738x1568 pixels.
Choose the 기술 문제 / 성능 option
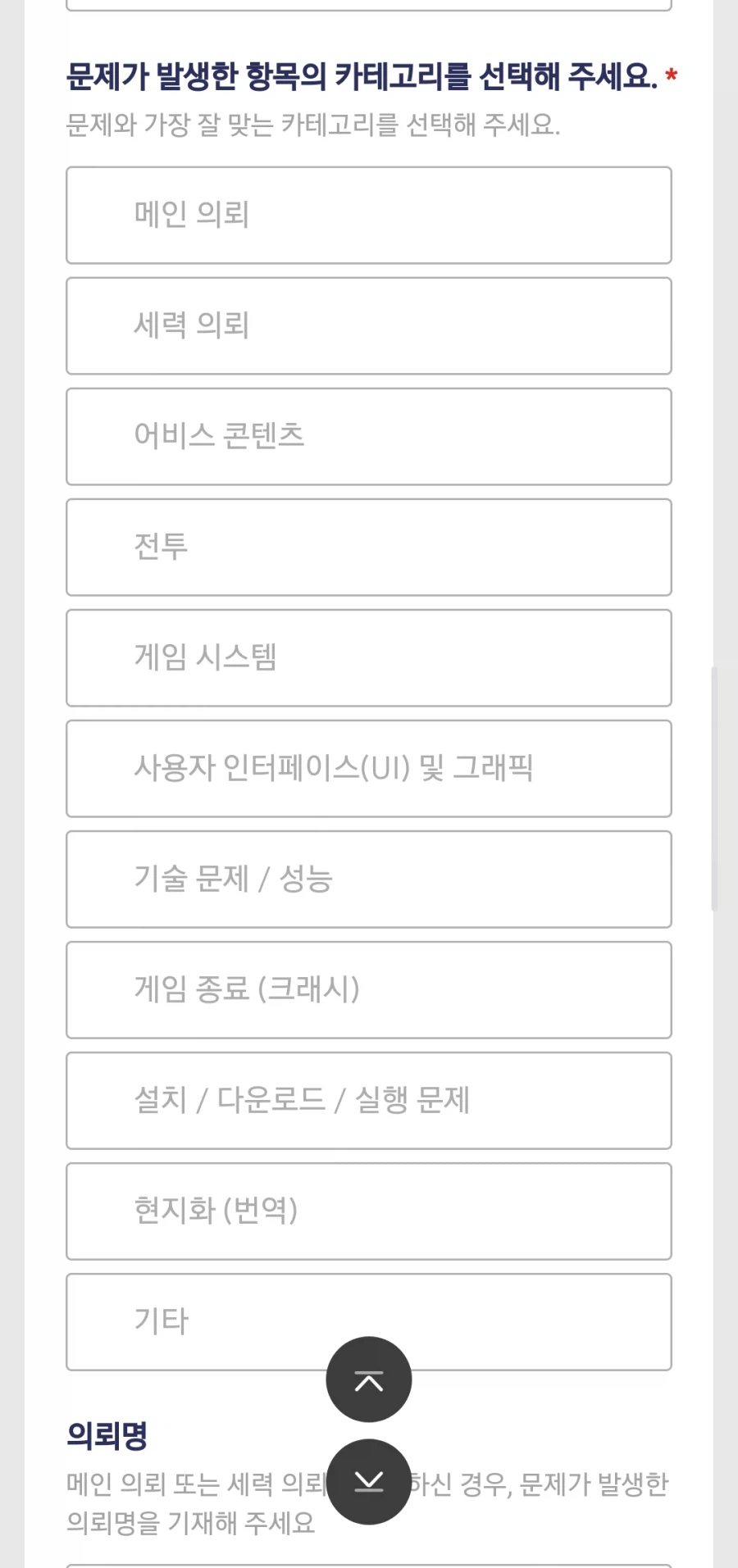(369, 879)
